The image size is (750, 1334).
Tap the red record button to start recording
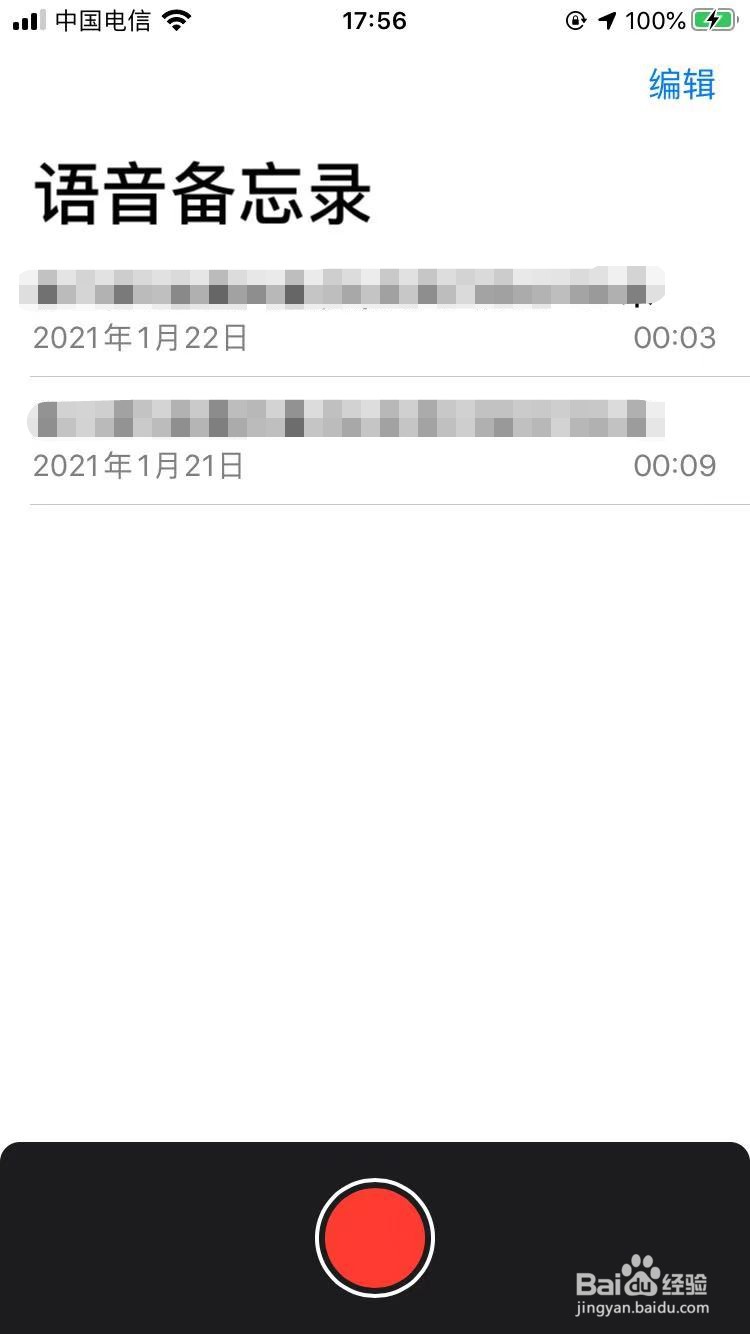click(x=375, y=1237)
